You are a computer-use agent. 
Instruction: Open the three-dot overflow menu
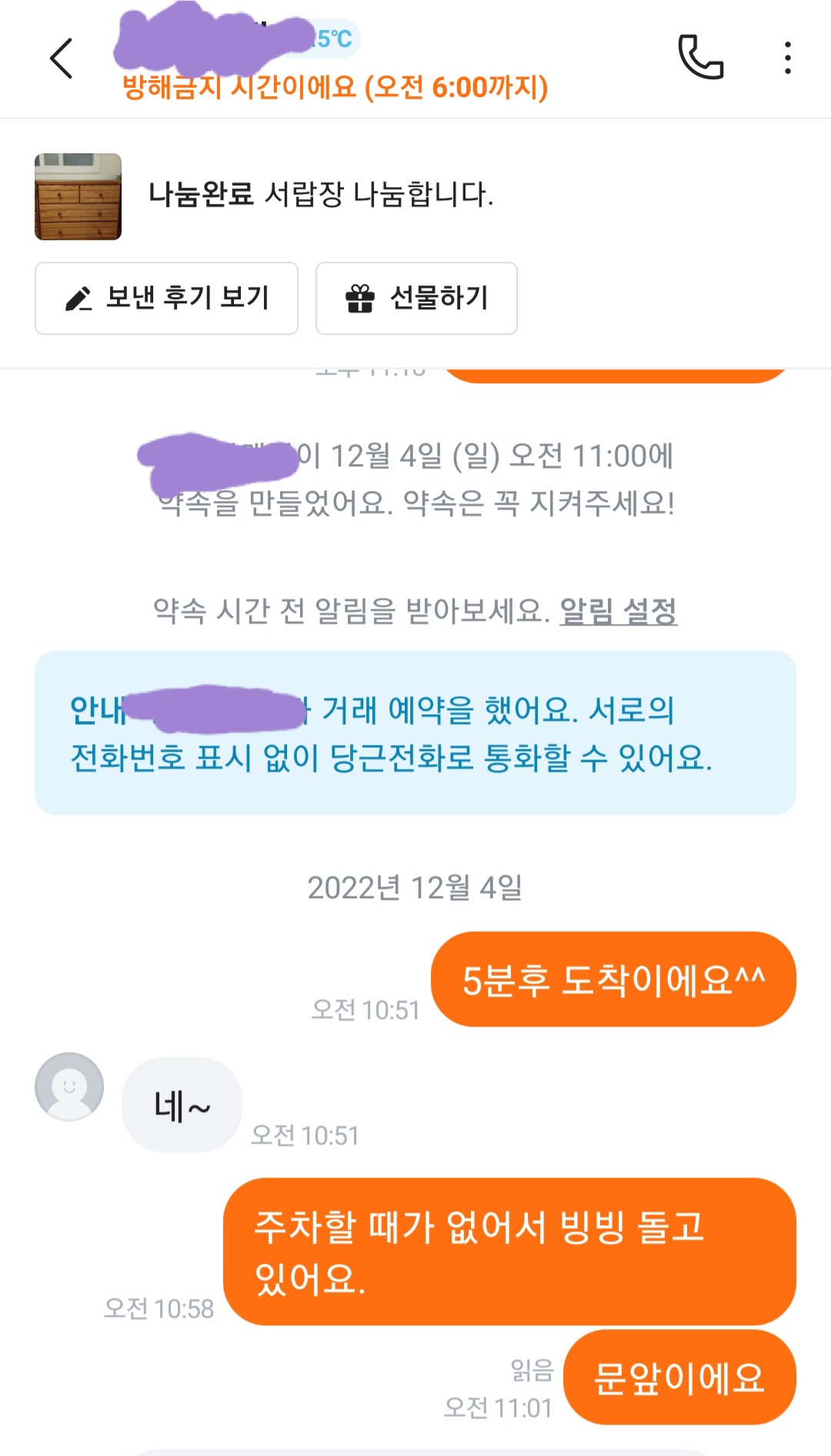(787, 58)
